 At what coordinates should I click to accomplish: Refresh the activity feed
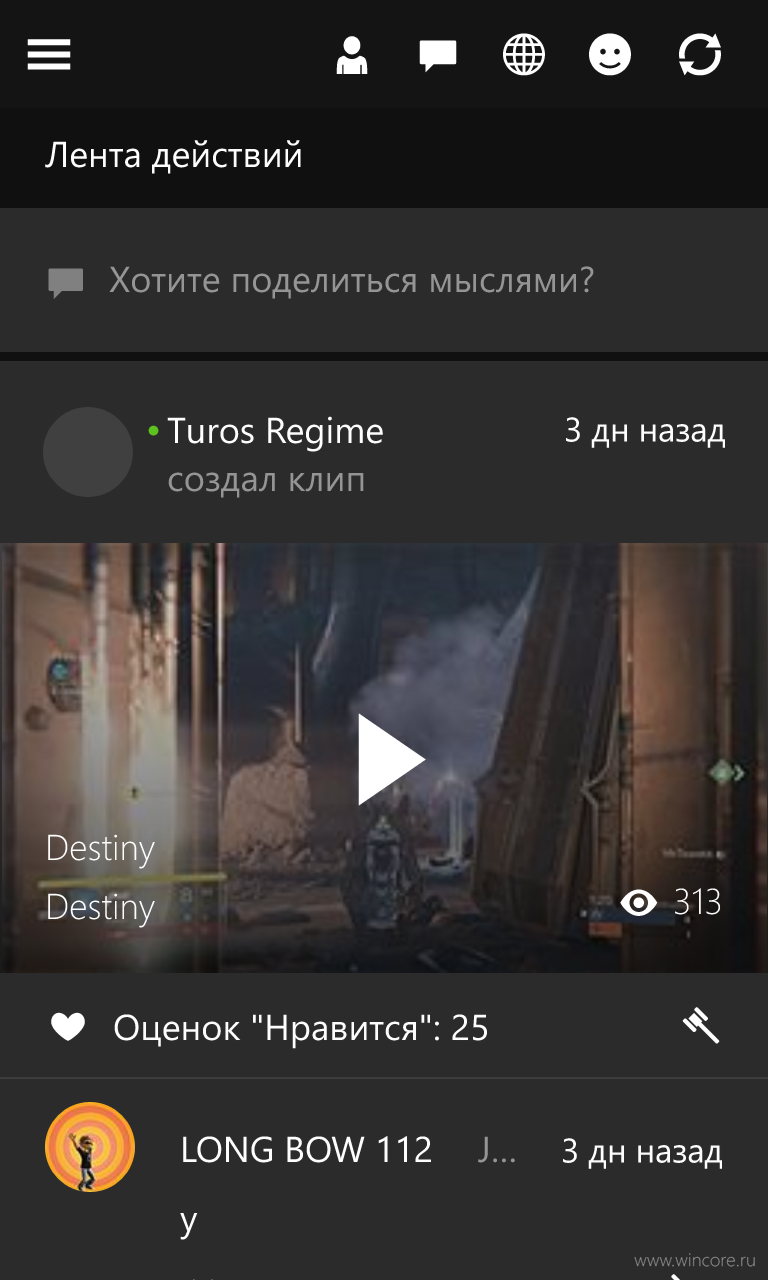pyautogui.click(x=700, y=55)
